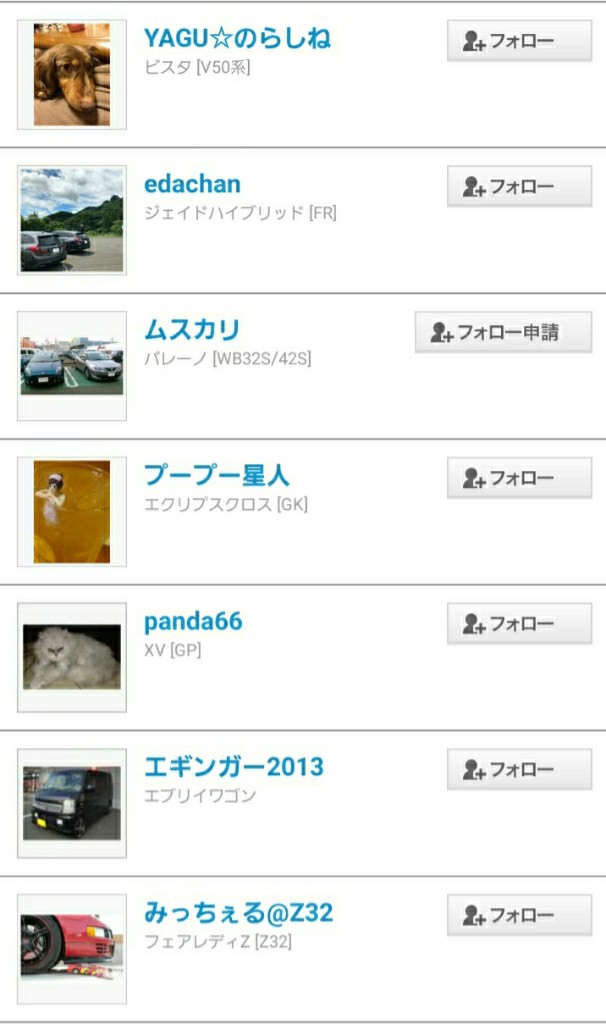Follow user edachan
This screenshot has height=1024, width=606.
tap(518, 187)
